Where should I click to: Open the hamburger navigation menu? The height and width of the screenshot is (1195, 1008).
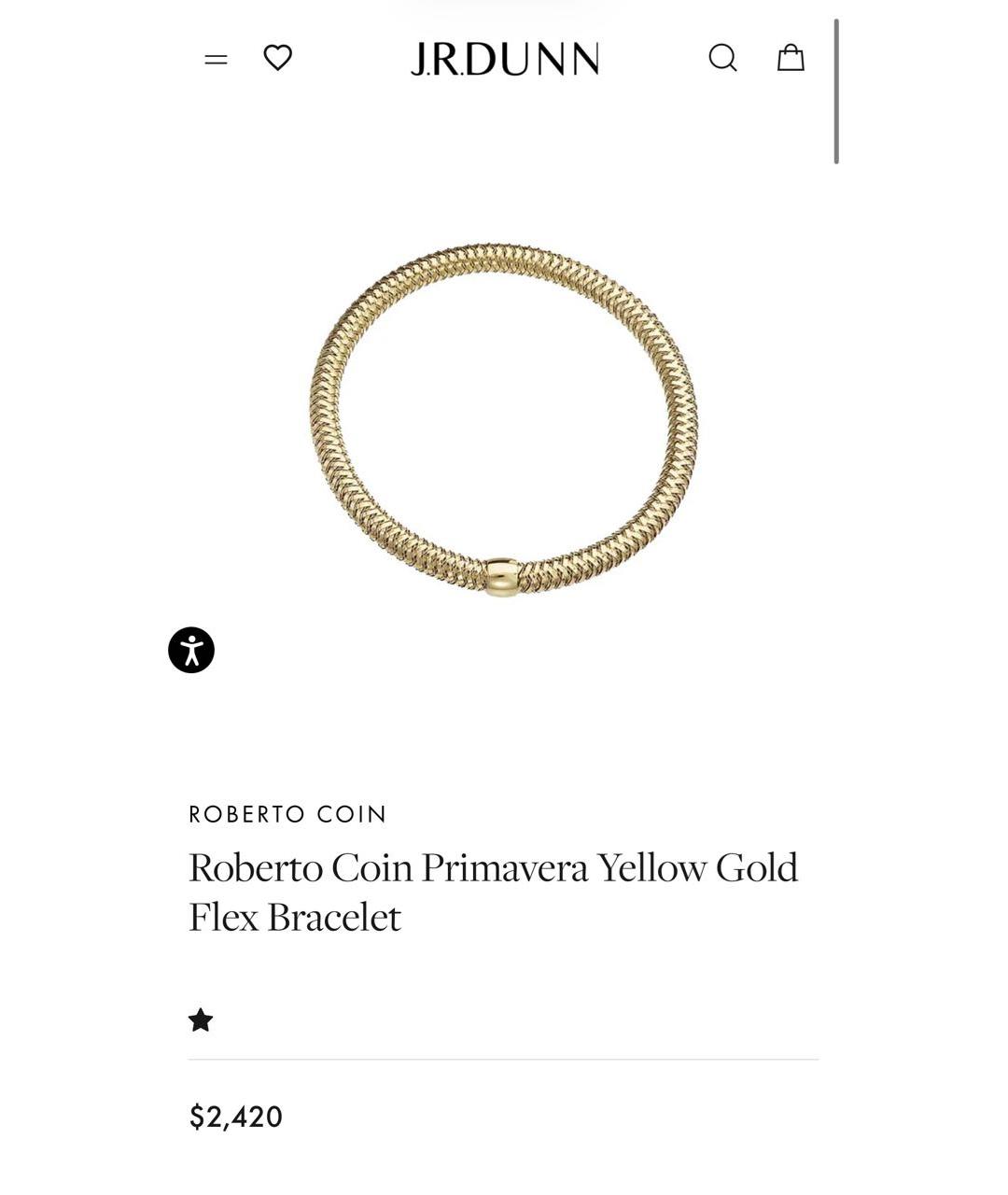pyautogui.click(x=216, y=57)
